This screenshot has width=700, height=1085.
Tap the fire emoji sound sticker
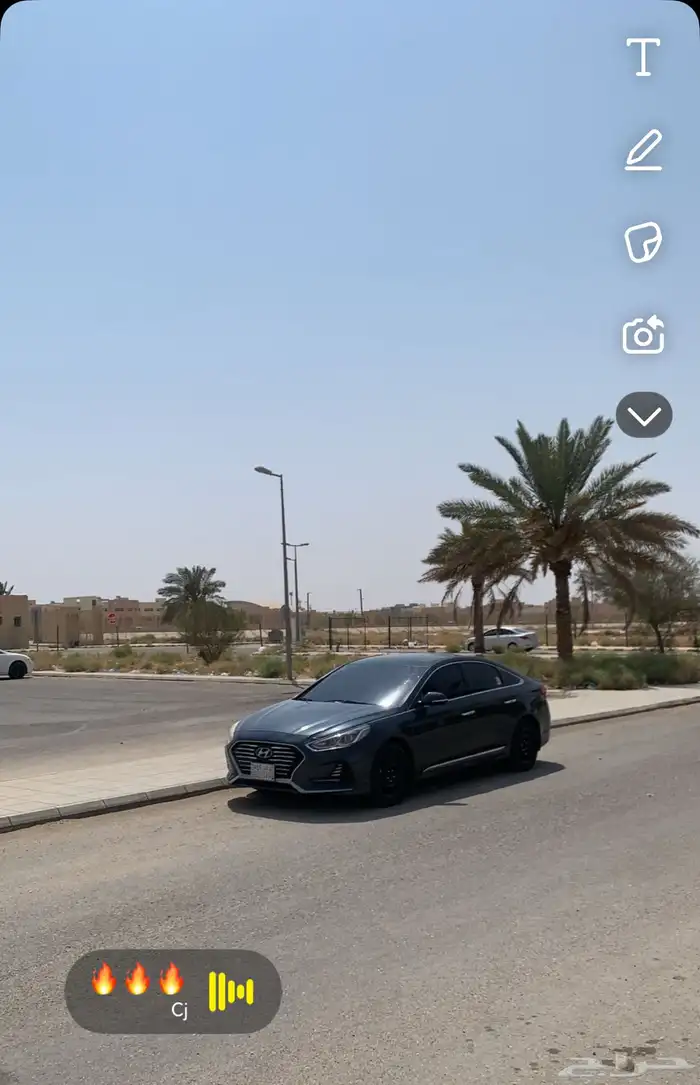173,992
